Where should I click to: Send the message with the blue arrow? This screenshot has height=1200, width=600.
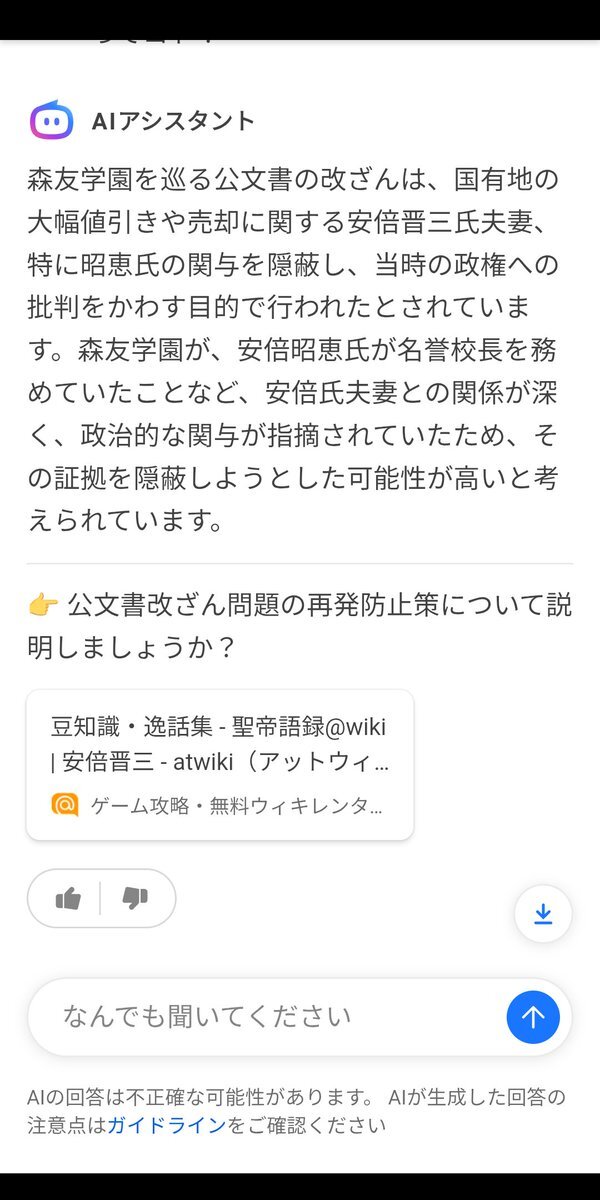click(533, 1017)
